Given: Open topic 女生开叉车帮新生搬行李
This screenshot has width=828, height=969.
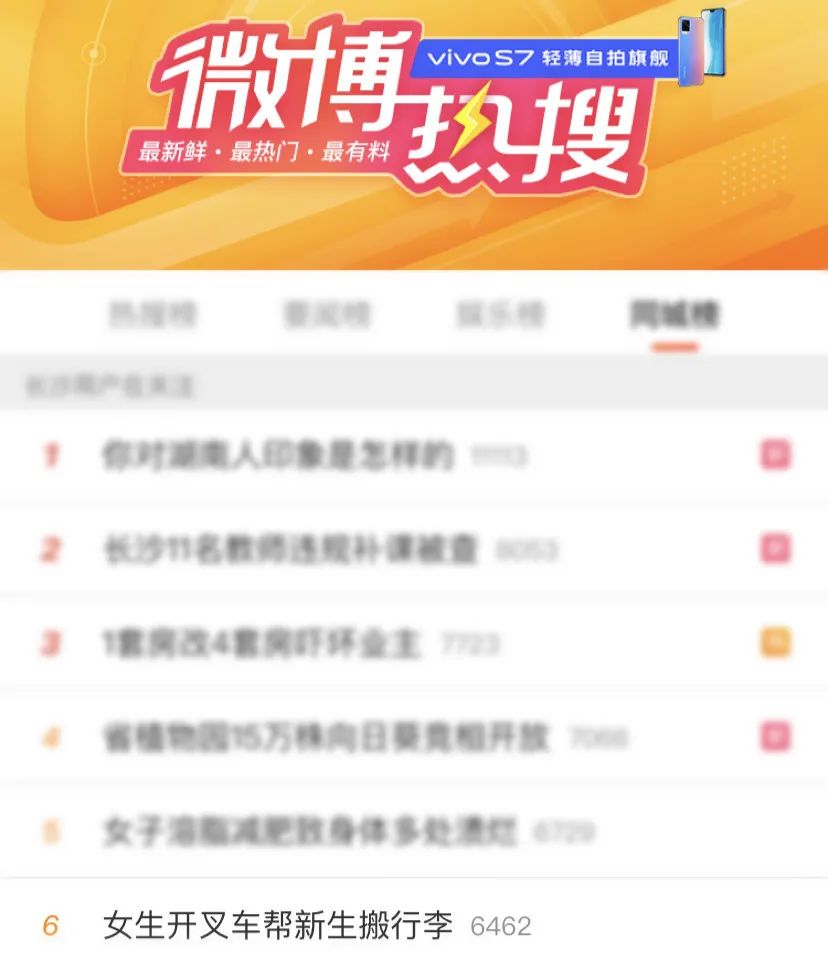Looking at the screenshot, I should tap(278, 925).
